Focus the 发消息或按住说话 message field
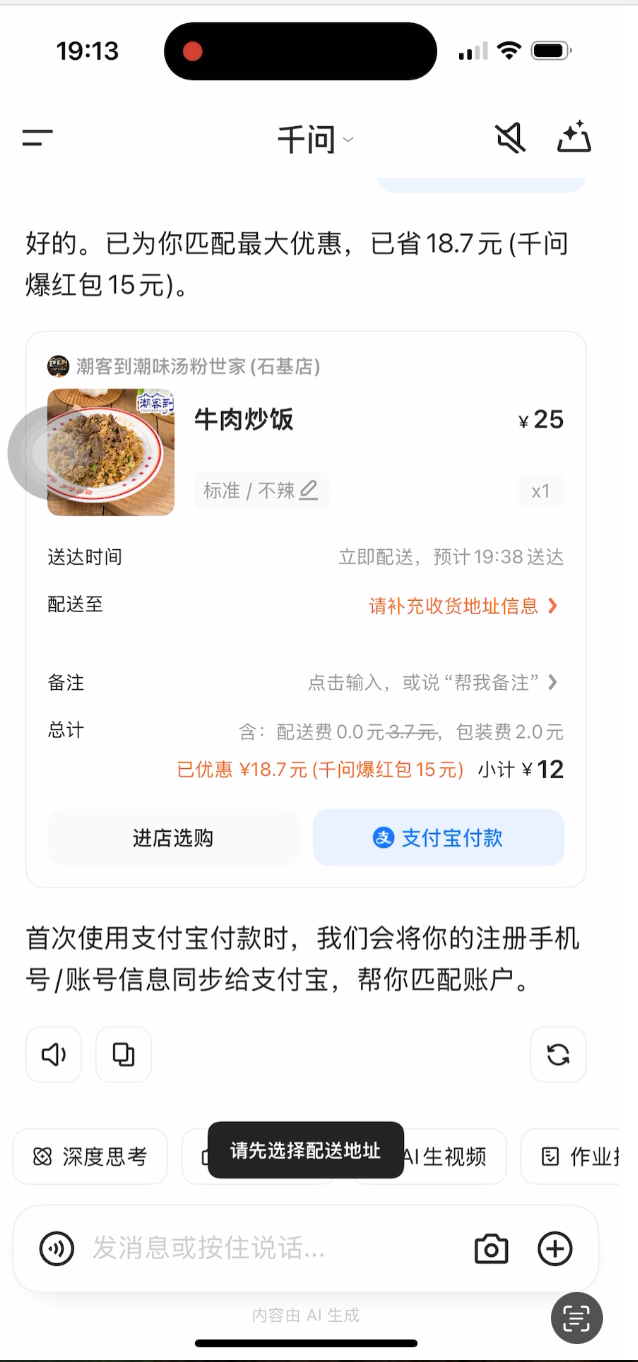 coord(270,1248)
